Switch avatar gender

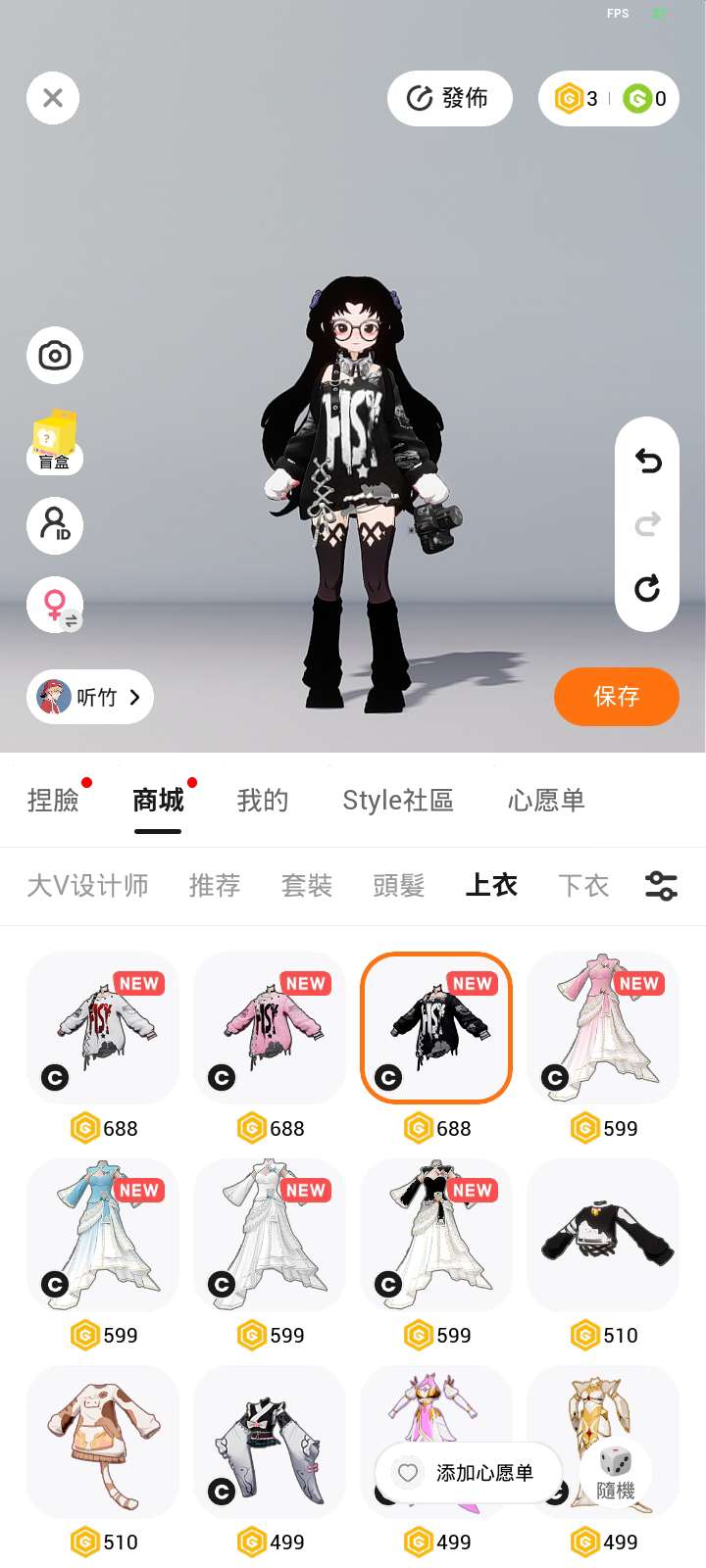(55, 605)
